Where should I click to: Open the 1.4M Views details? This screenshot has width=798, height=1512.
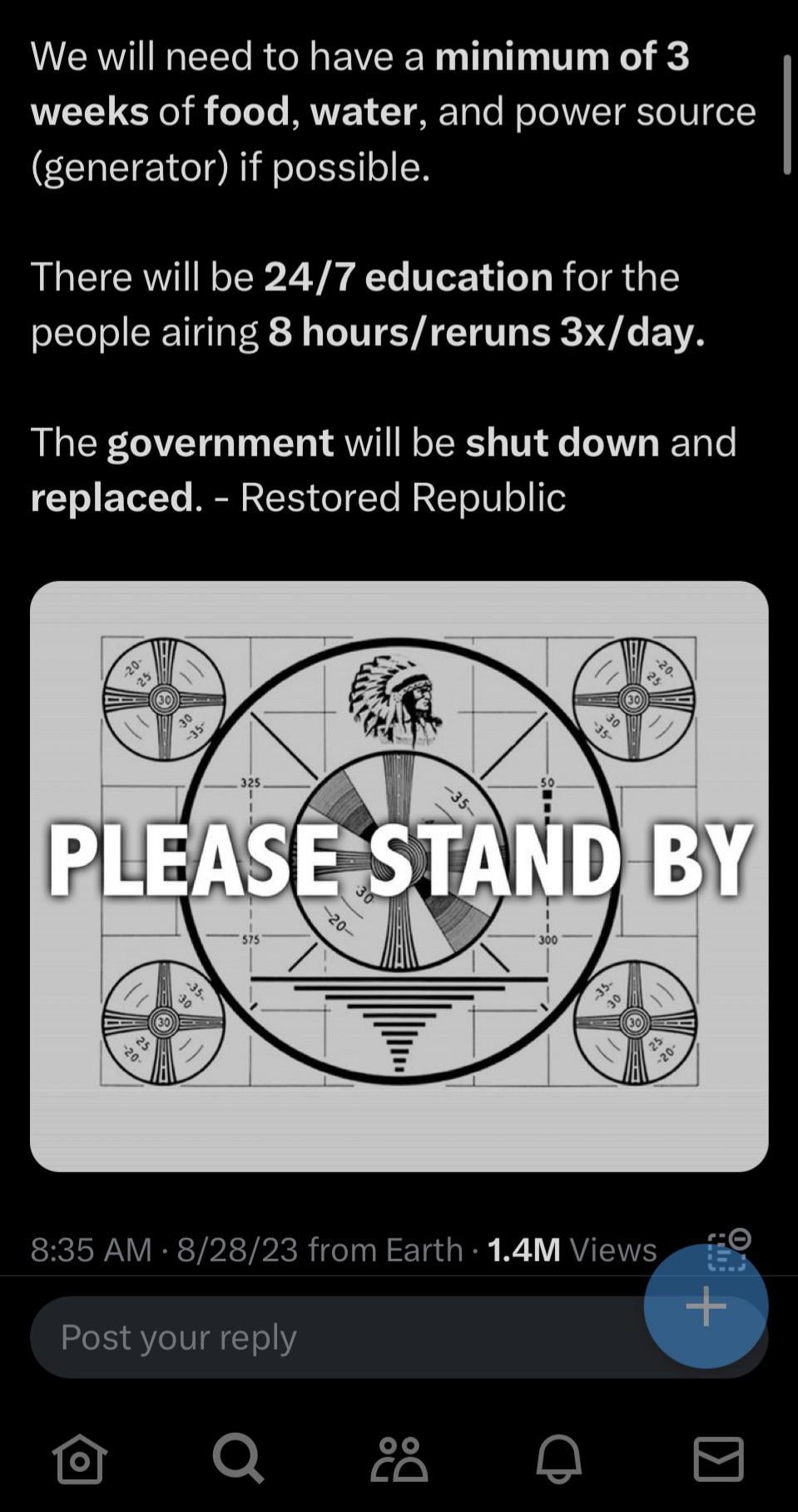pyautogui.click(x=572, y=1250)
